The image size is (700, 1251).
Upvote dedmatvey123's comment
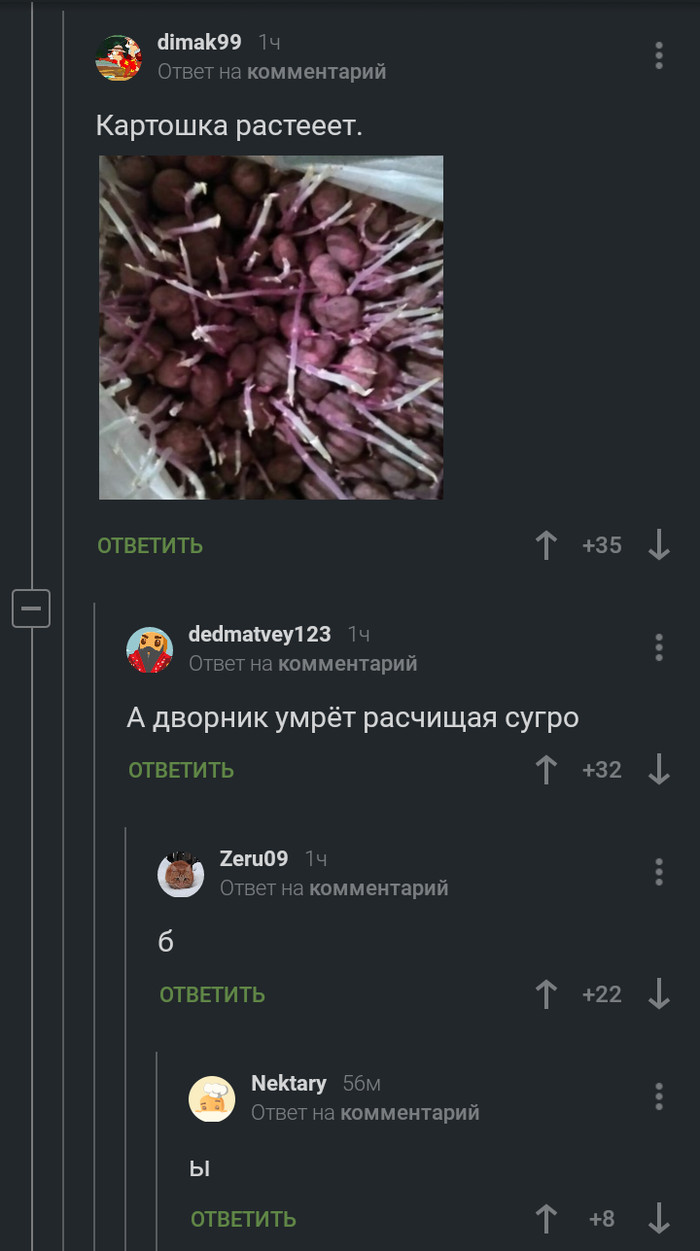[x=546, y=769]
